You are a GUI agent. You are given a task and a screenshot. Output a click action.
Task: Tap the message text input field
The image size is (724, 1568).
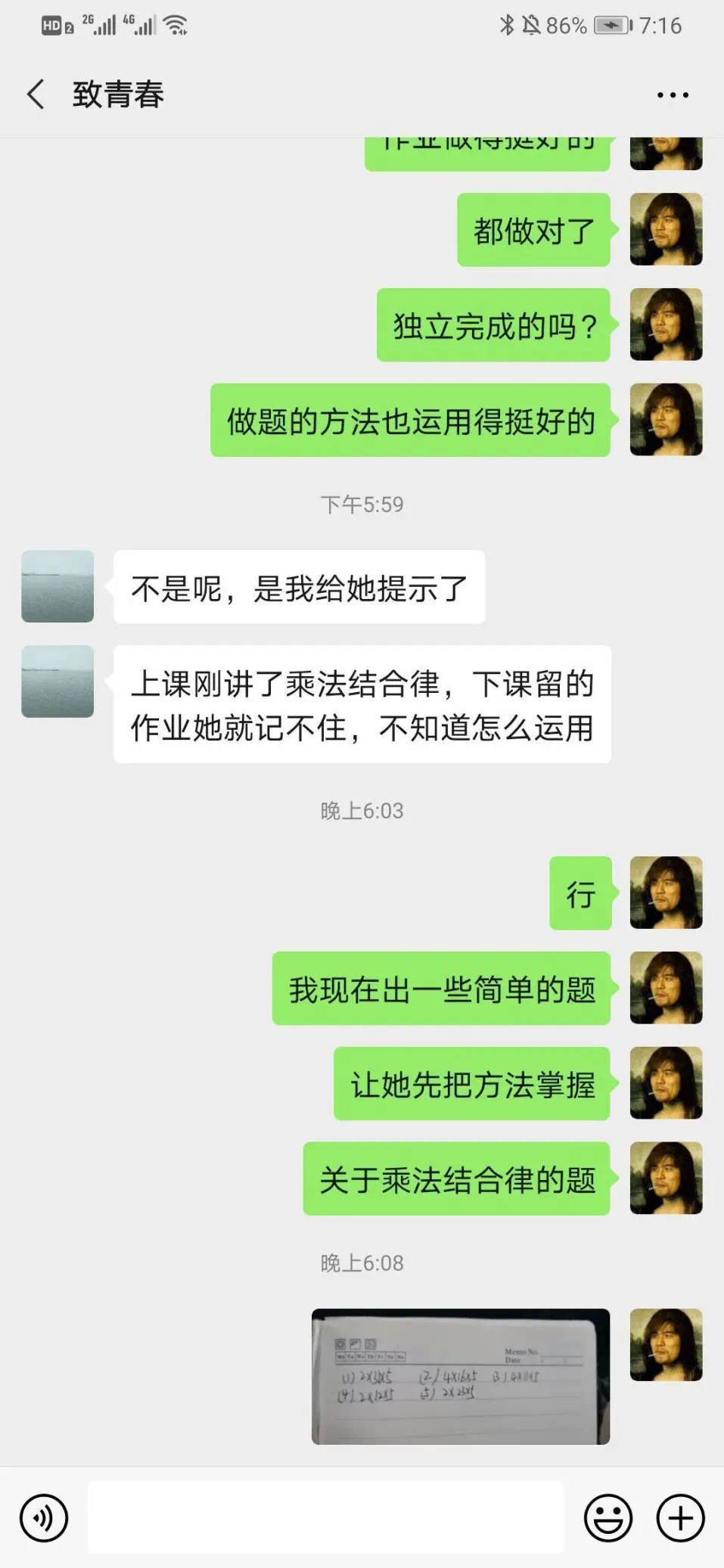point(325,1517)
